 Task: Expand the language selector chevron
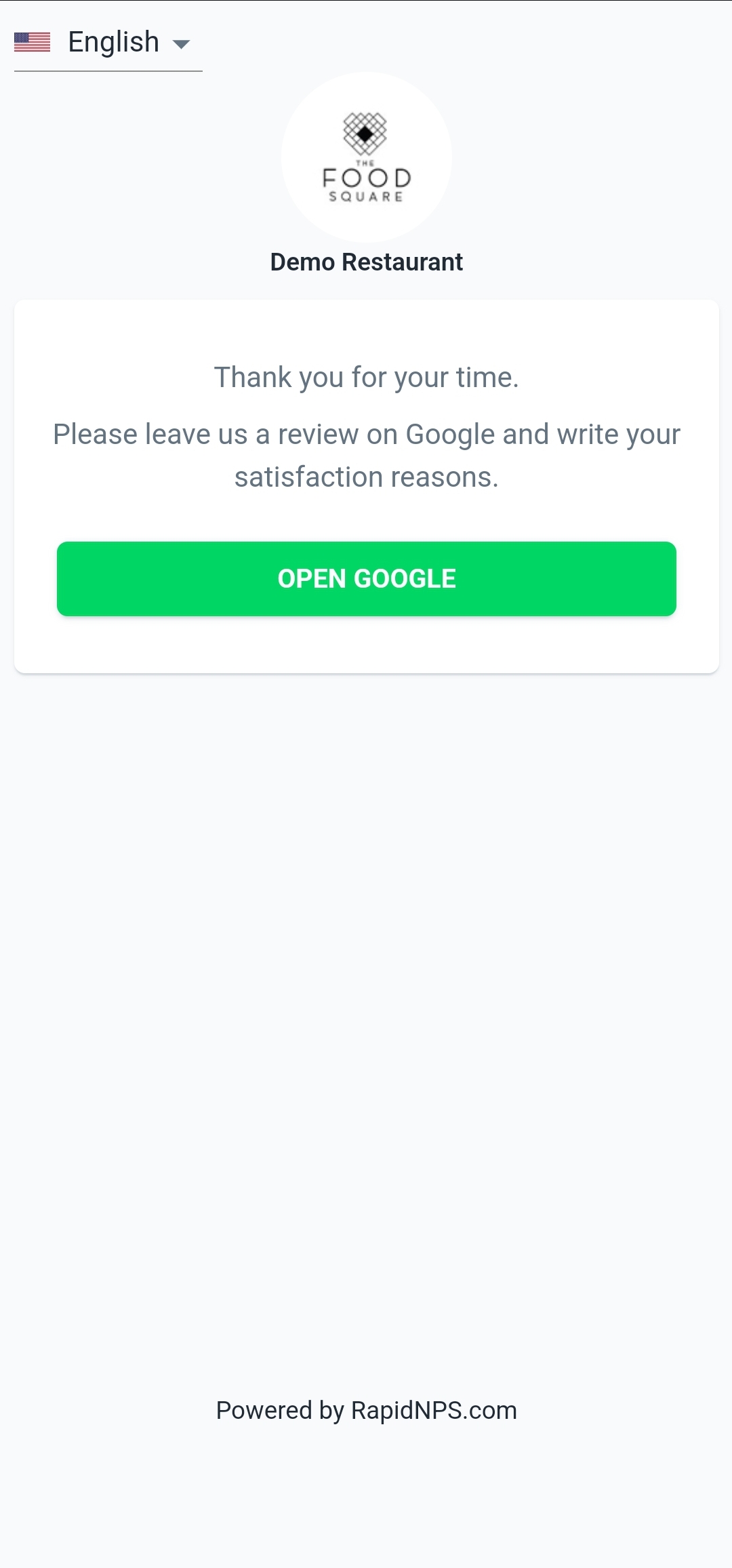coord(182,45)
